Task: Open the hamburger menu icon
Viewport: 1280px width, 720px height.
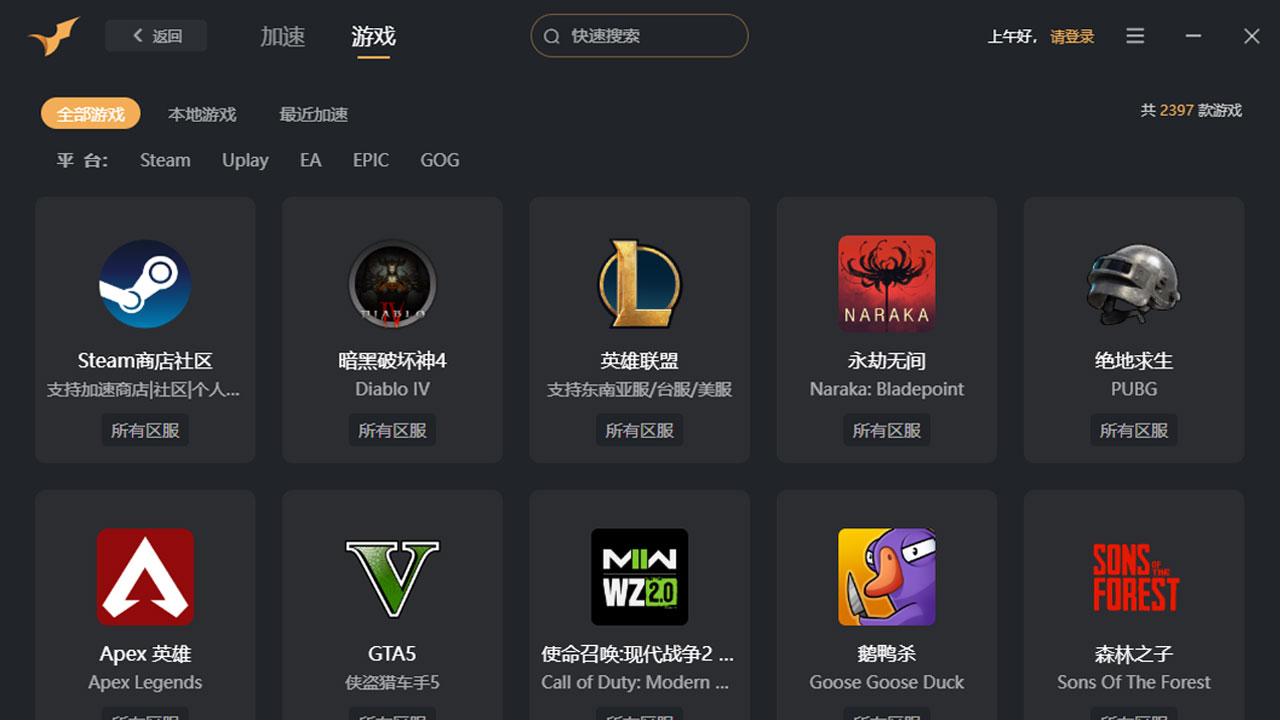Action: (1135, 36)
